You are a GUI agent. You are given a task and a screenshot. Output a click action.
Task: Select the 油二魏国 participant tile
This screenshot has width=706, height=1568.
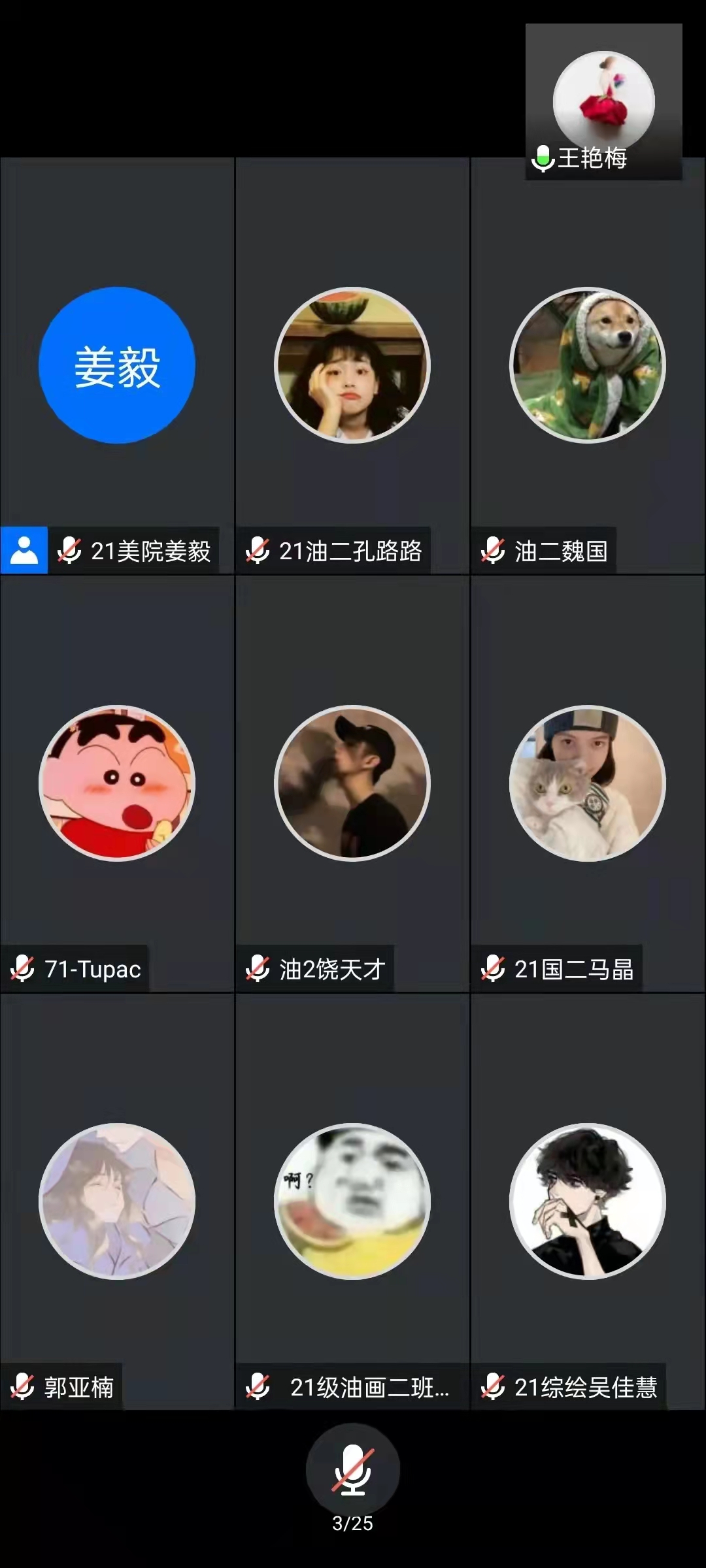(x=587, y=365)
